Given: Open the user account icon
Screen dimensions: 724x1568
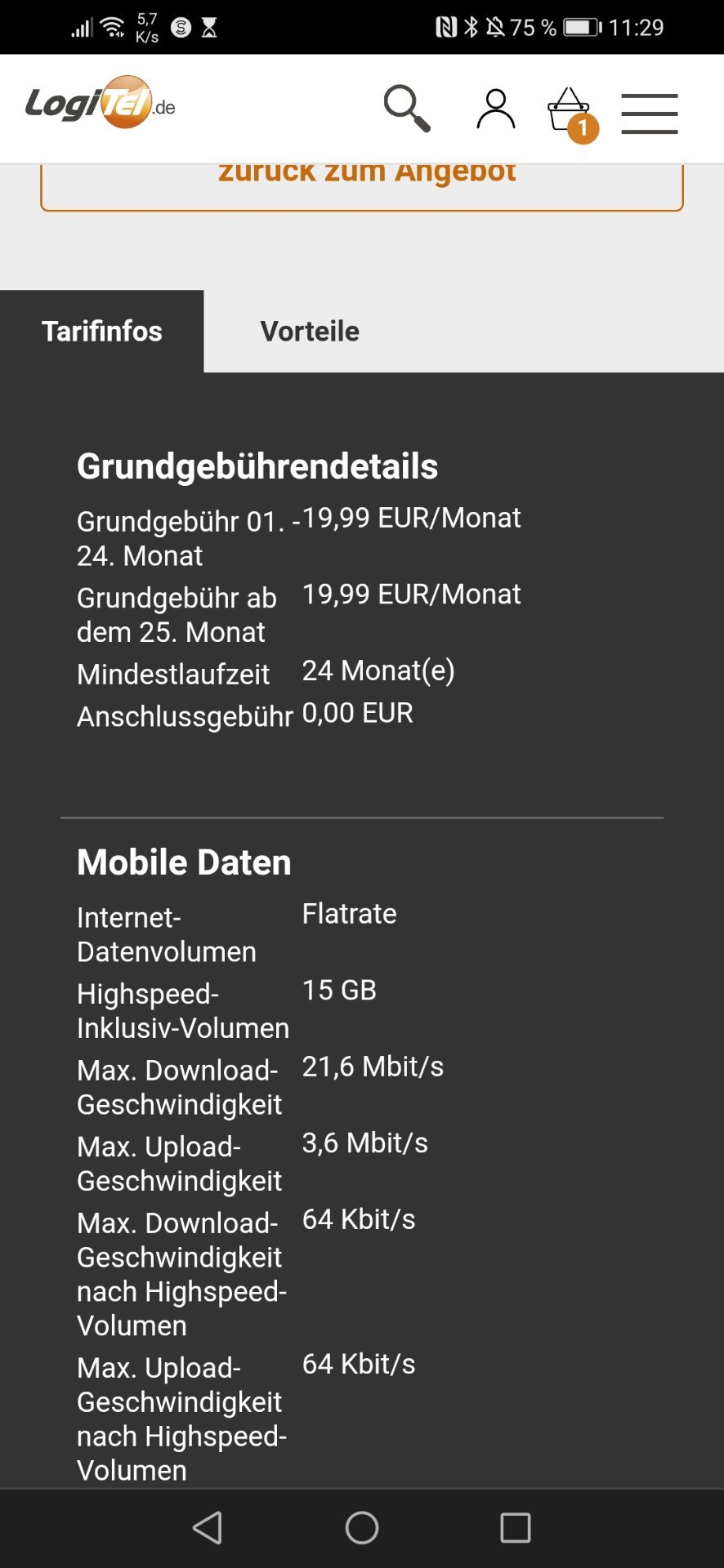Looking at the screenshot, I should 495,109.
